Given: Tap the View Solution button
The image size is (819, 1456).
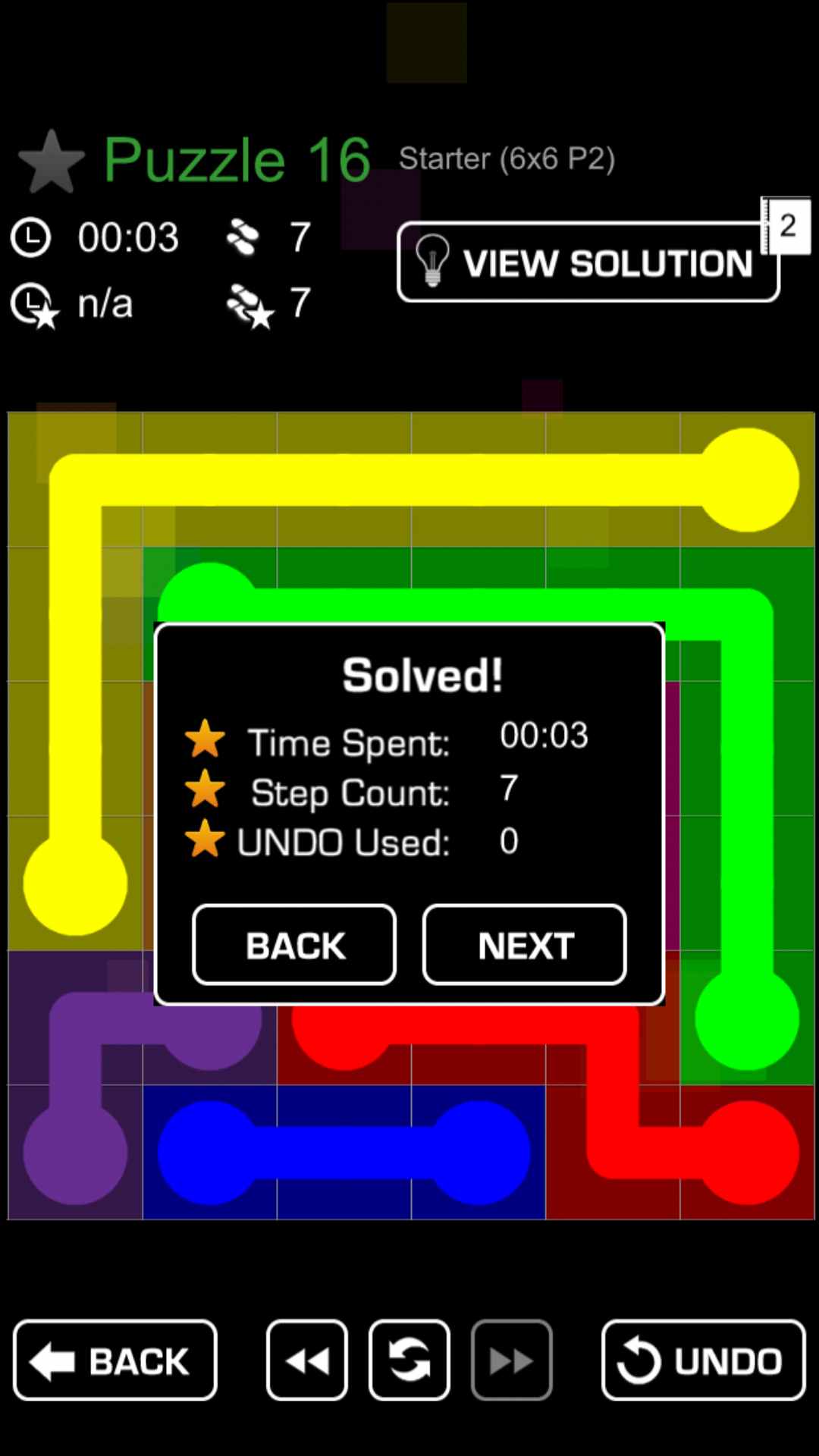Looking at the screenshot, I should (x=588, y=262).
